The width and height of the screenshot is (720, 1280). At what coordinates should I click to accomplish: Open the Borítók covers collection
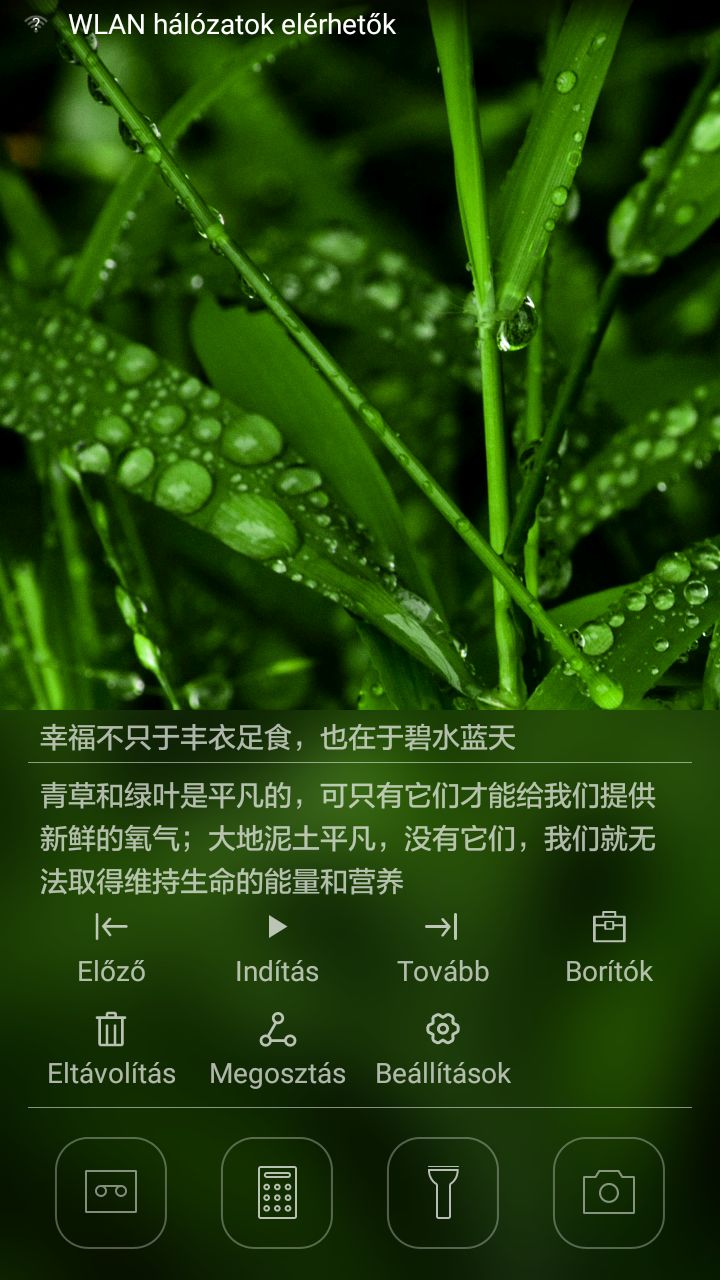point(608,946)
